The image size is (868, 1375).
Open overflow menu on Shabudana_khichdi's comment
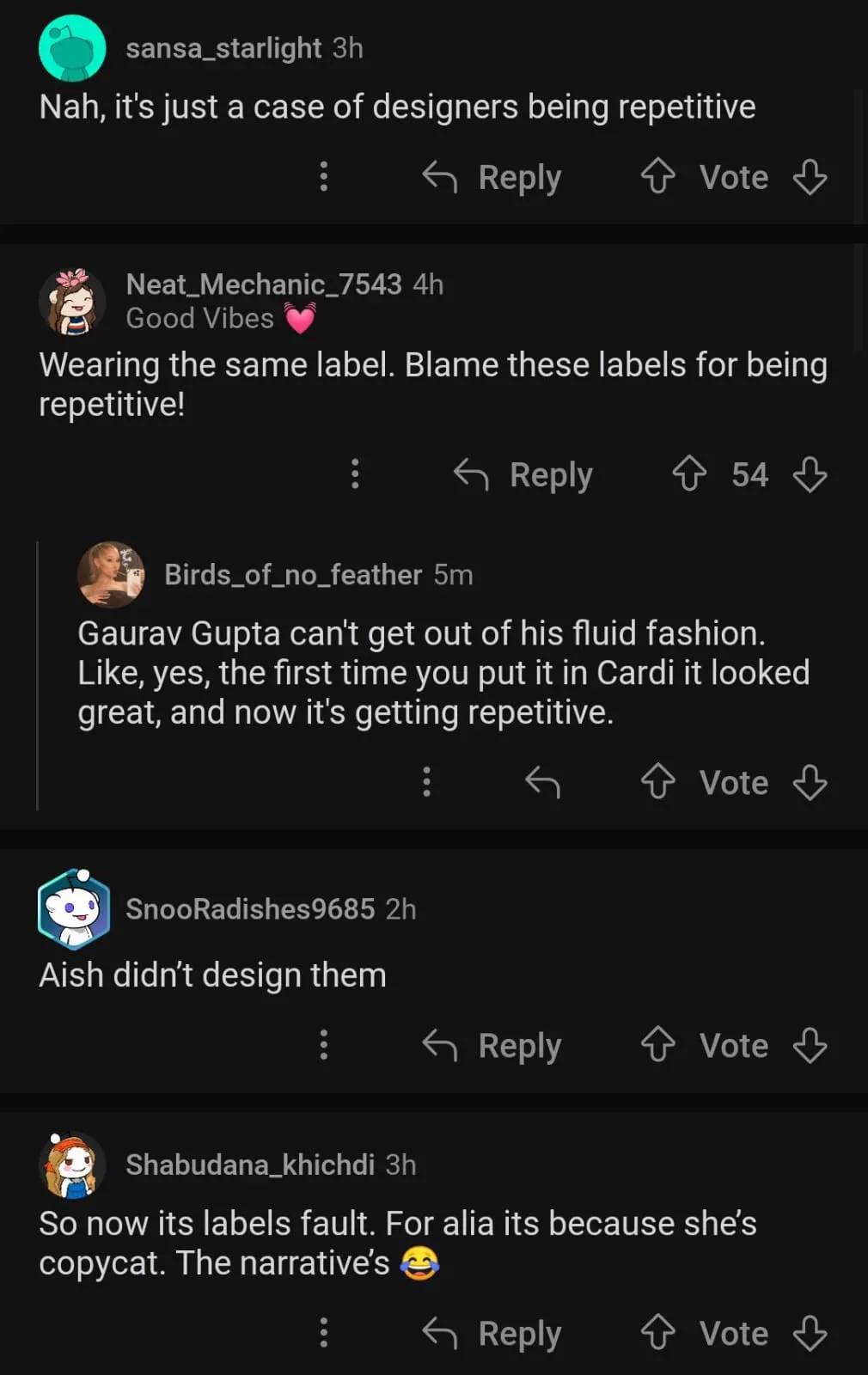[x=324, y=1333]
